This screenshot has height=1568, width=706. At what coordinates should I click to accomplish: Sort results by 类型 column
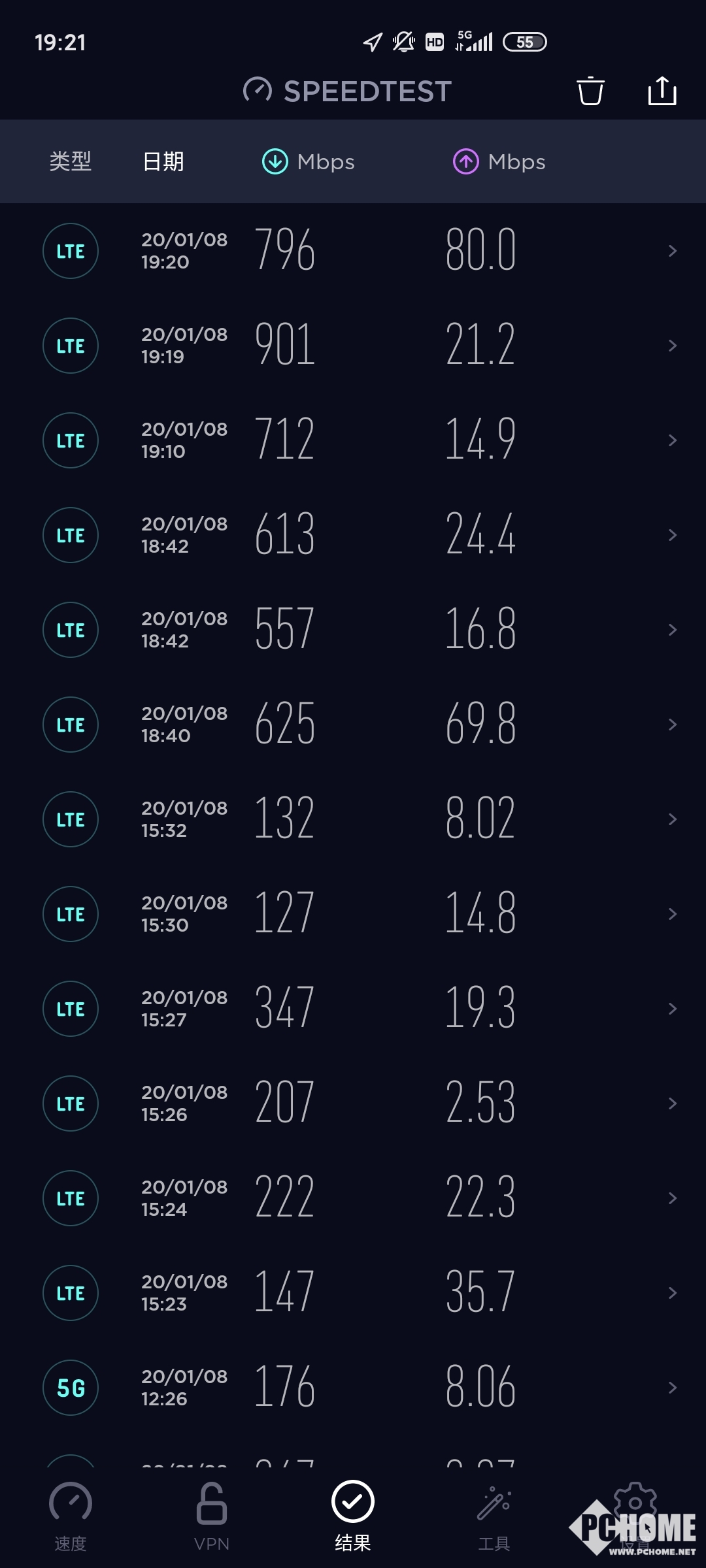71,161
